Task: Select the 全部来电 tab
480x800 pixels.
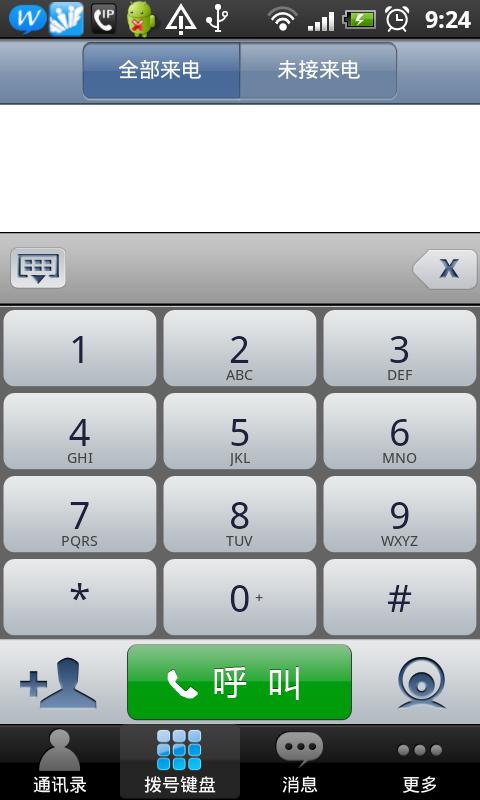Action: click(x=161, y=70)
